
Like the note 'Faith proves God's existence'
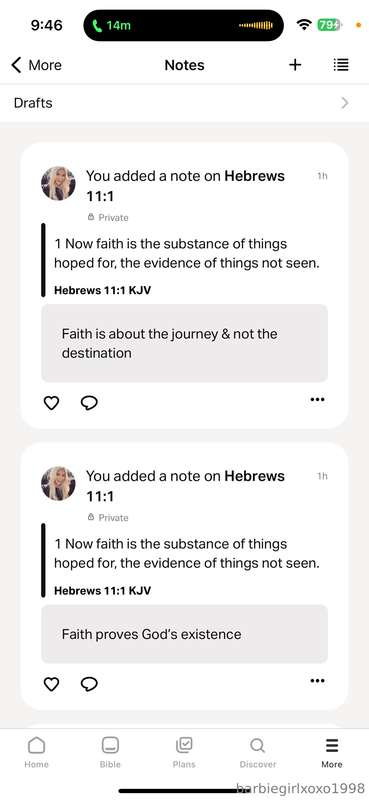[51, 684]
